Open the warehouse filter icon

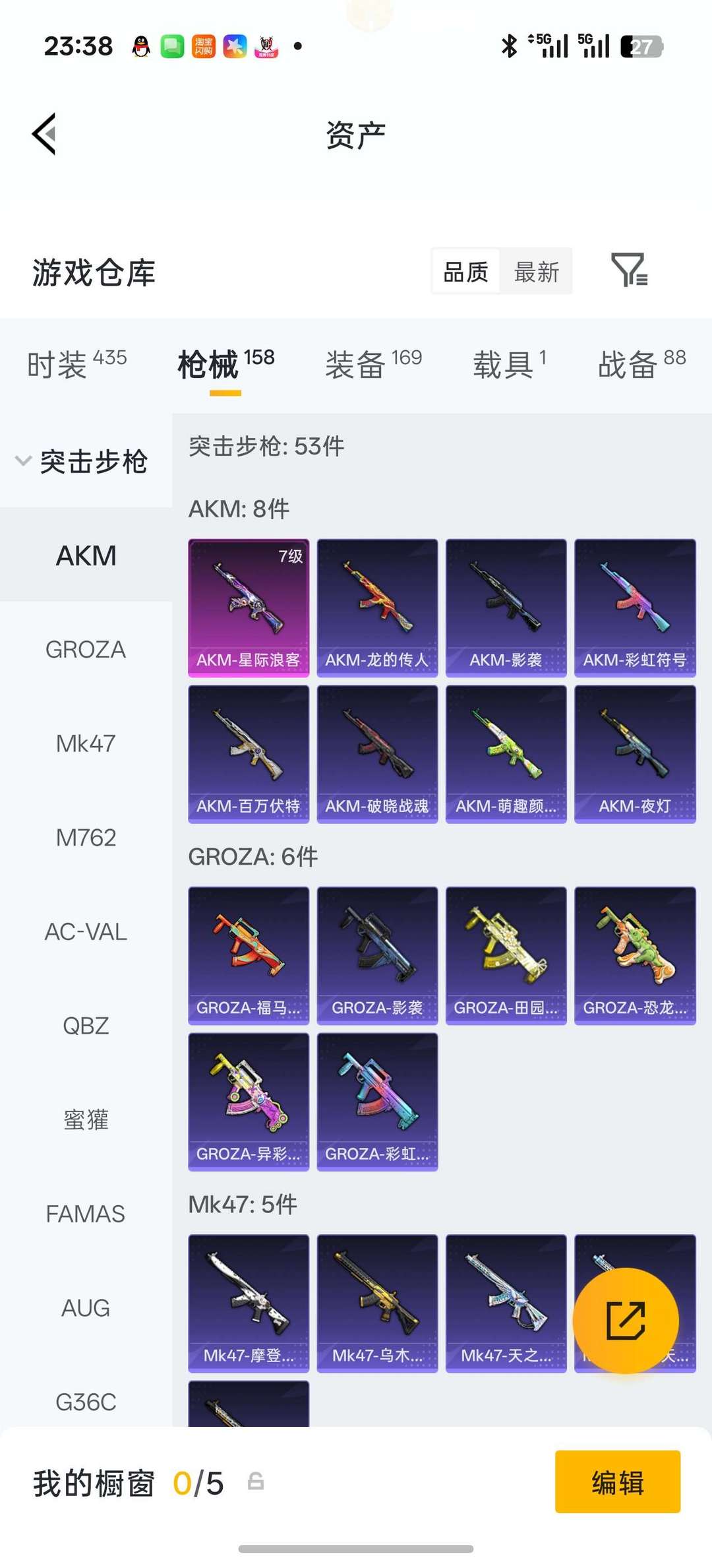[629, 270]
